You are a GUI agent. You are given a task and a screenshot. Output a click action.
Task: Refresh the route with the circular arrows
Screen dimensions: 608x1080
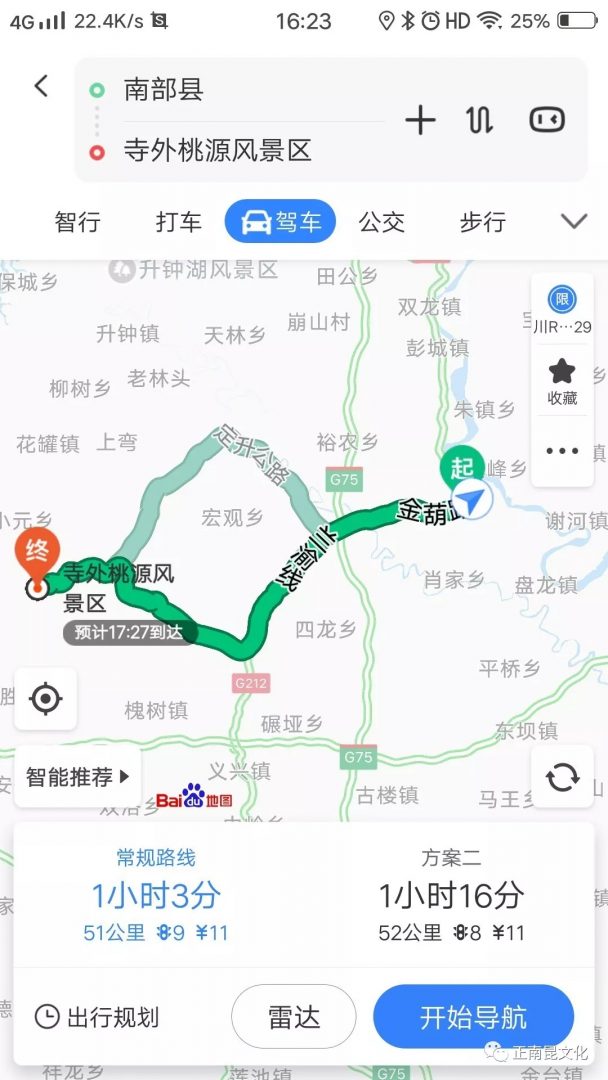[x=562, y=777]
